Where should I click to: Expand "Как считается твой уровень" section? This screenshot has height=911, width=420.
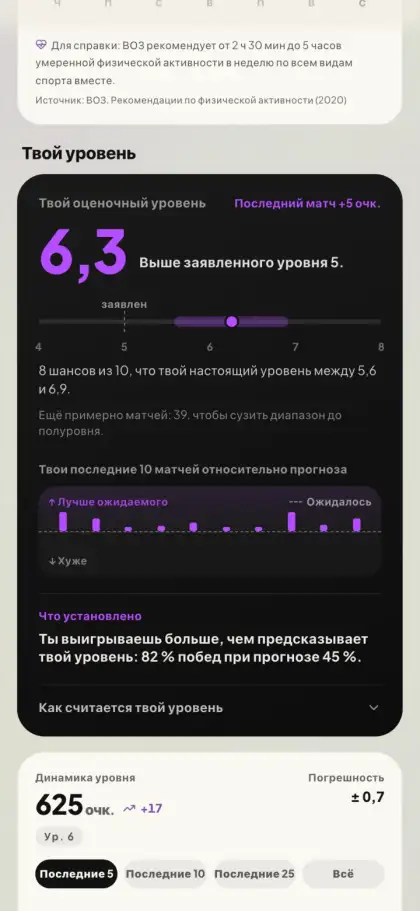tap(209, 708)
